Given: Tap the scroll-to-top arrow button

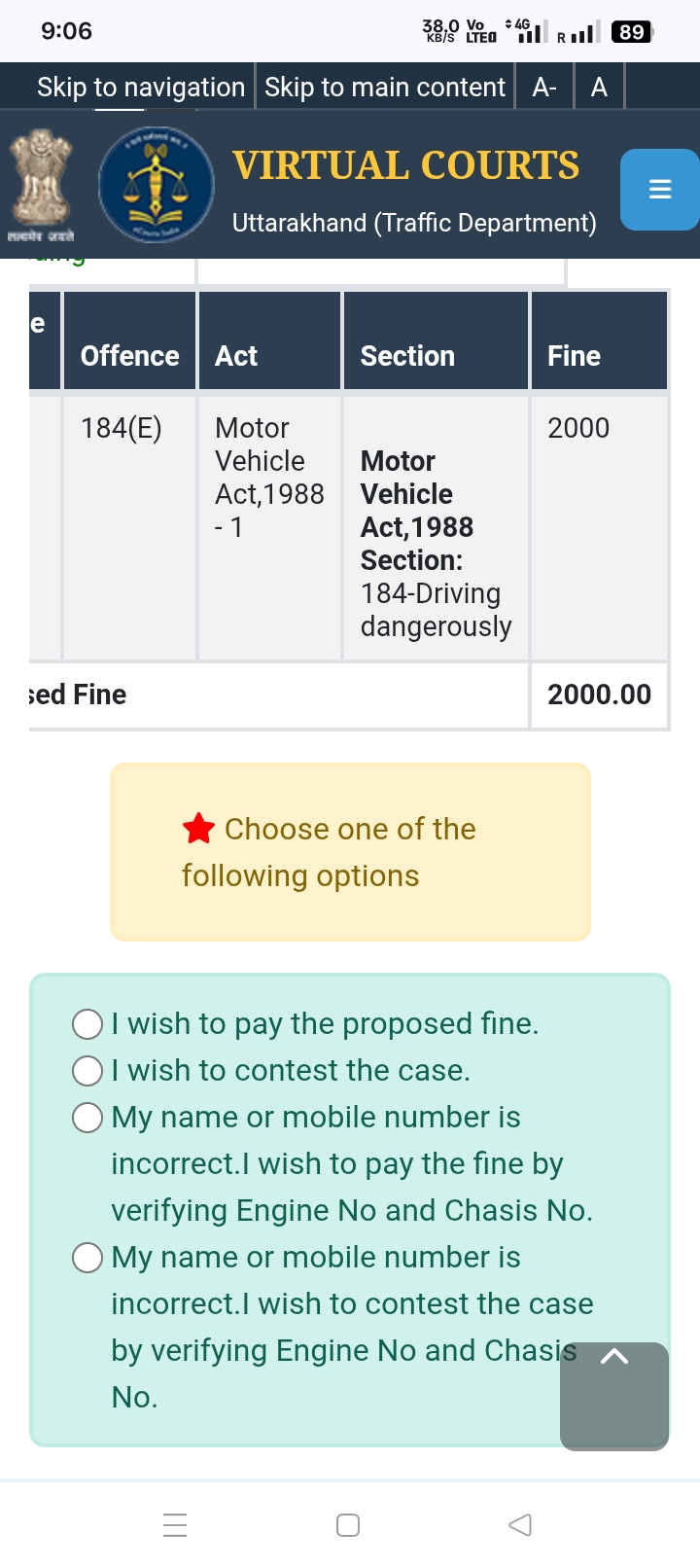Looking at the screenshot, I should (614, 1396).
